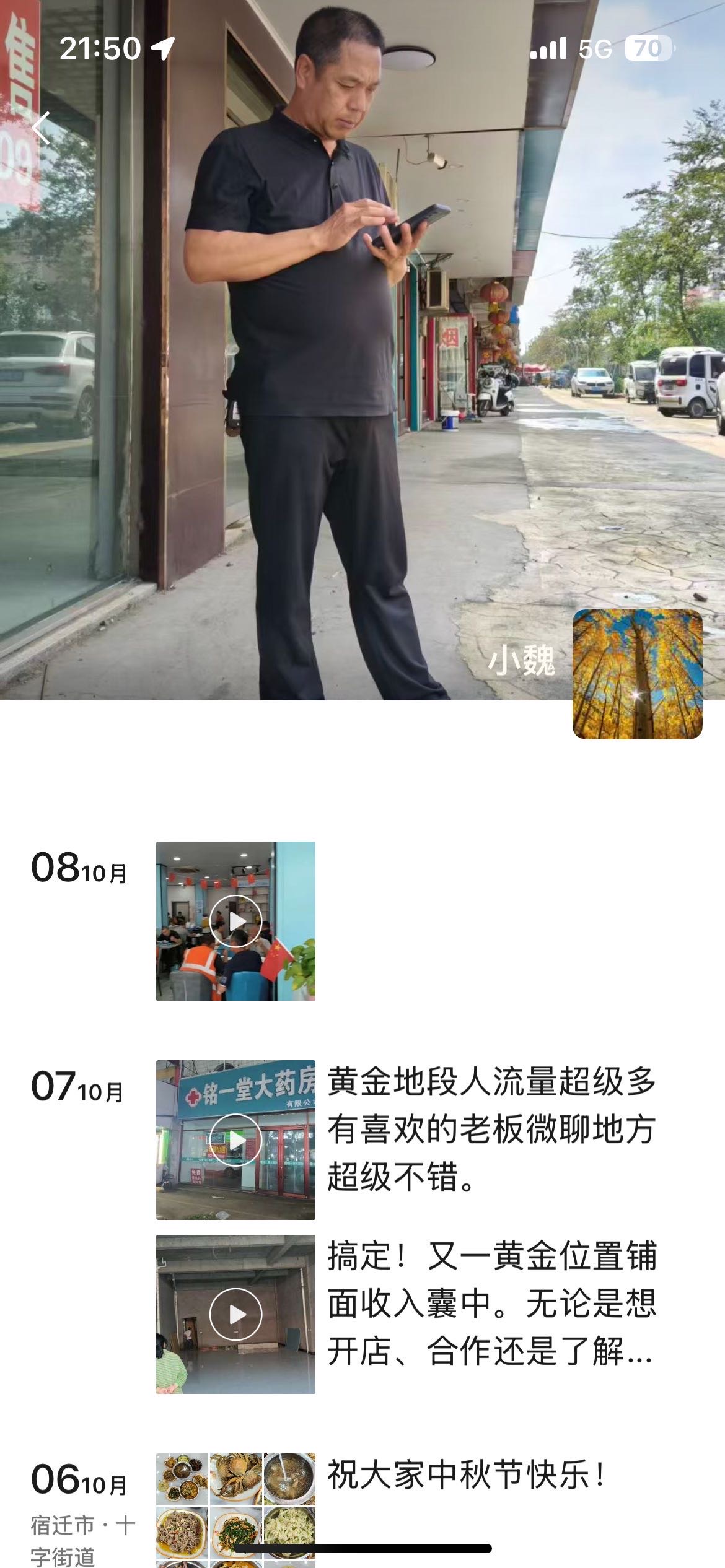This screenshot has height=1568, width=725.
Task: Open 小魏's profile avatar
Action: (637, 674)
